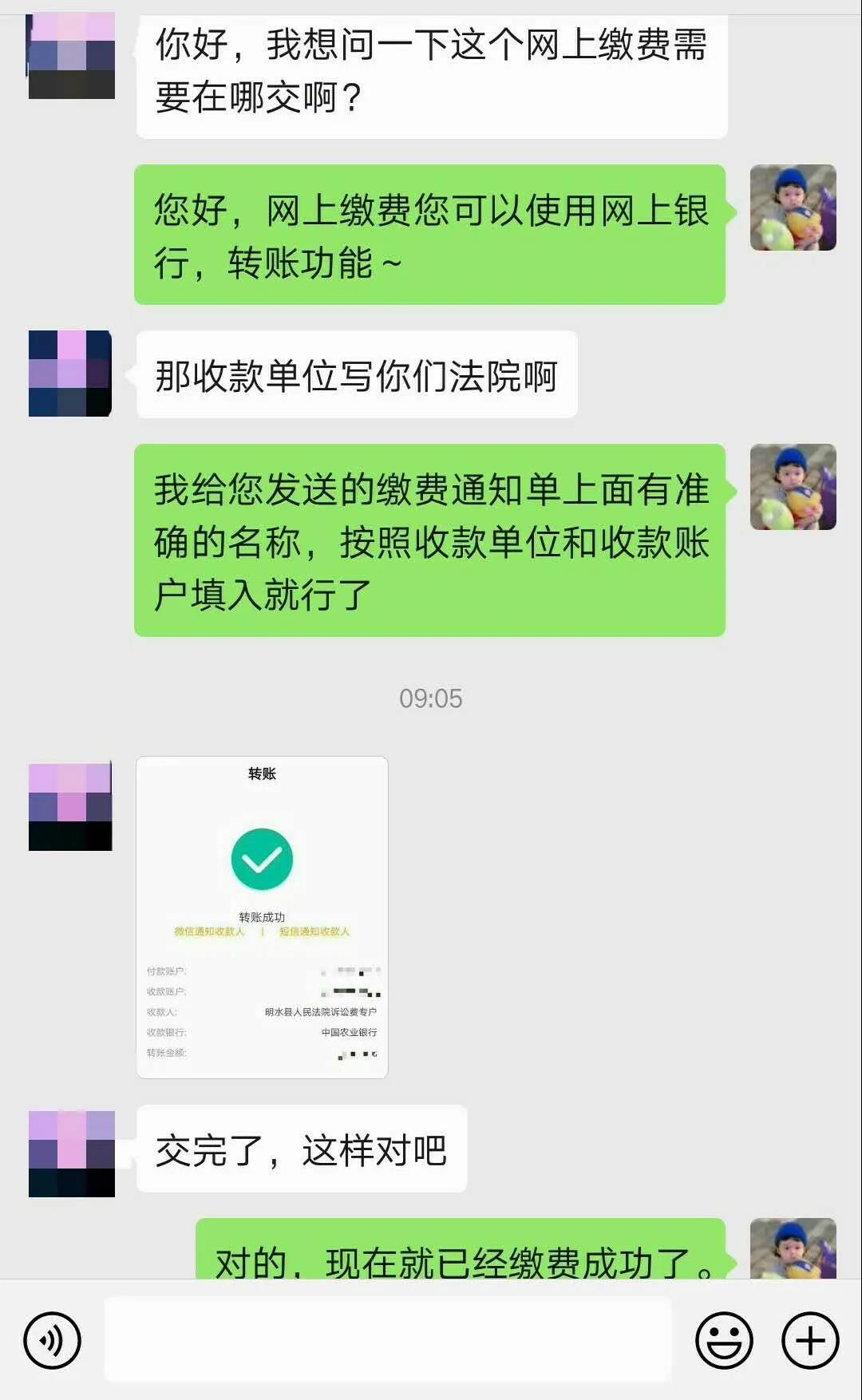The image size is (862, 1400).
Task: Switch to voice message input
Action: [x=53, y=1340]
